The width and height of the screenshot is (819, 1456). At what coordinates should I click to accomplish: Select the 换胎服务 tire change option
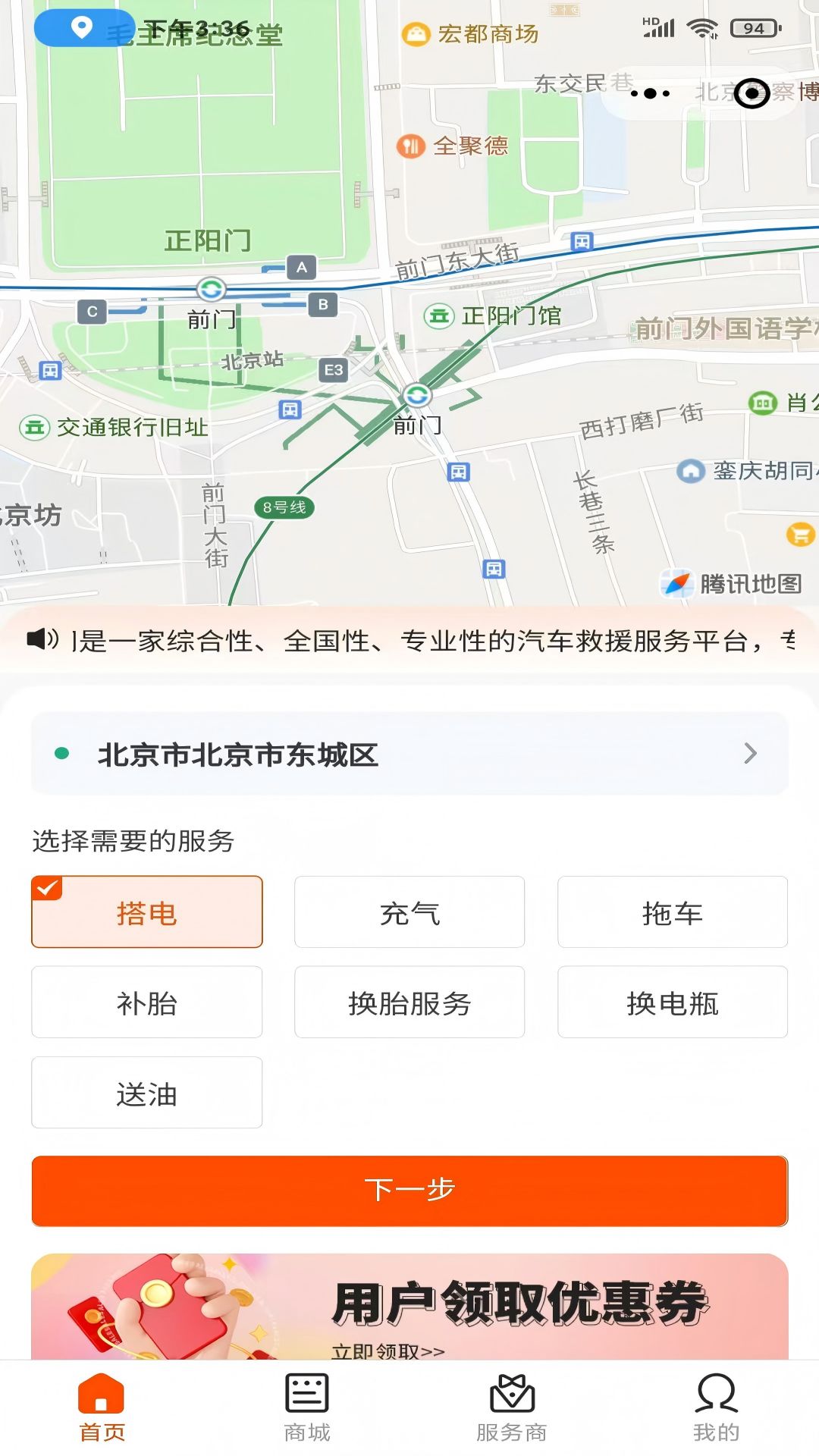[409, 1002]
